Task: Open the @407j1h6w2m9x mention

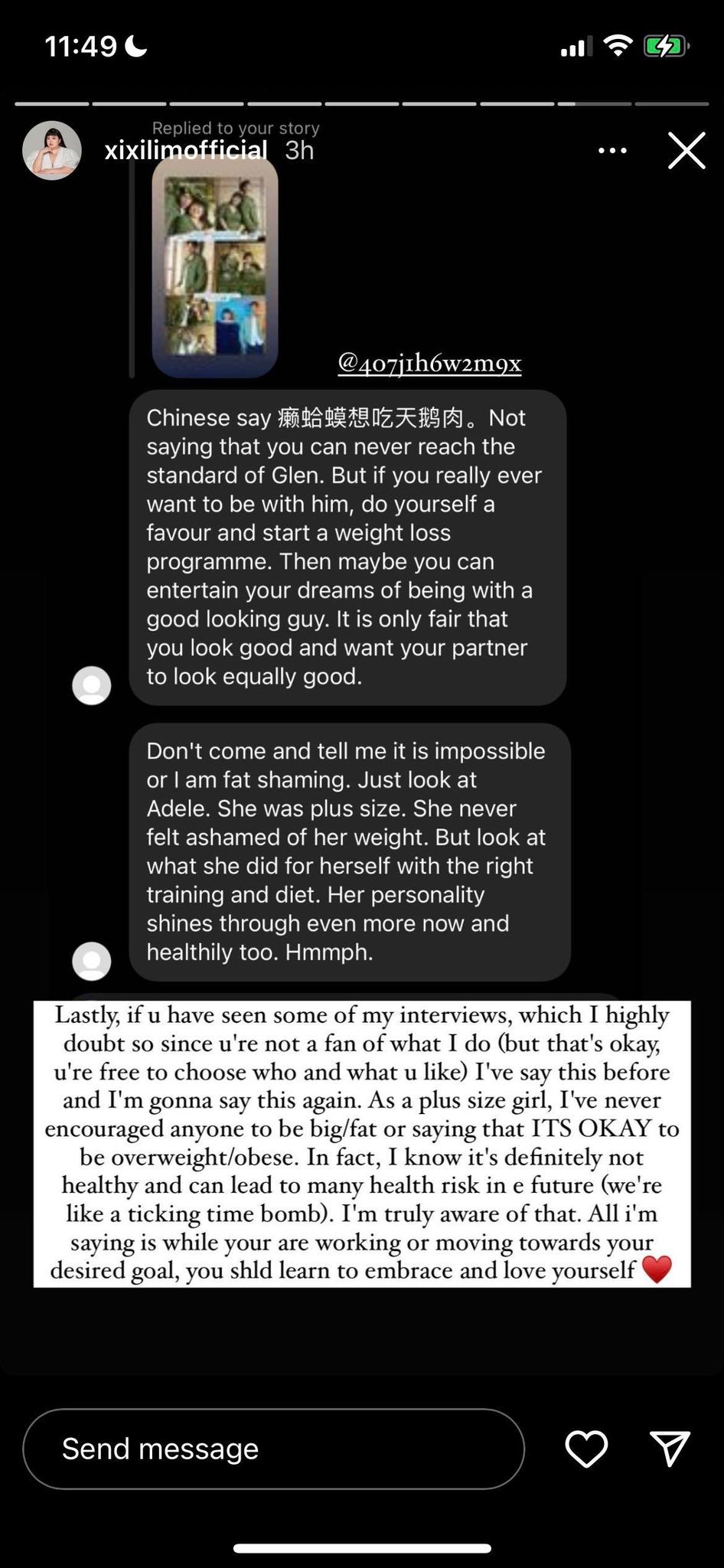Action: (x=429, y=362)
